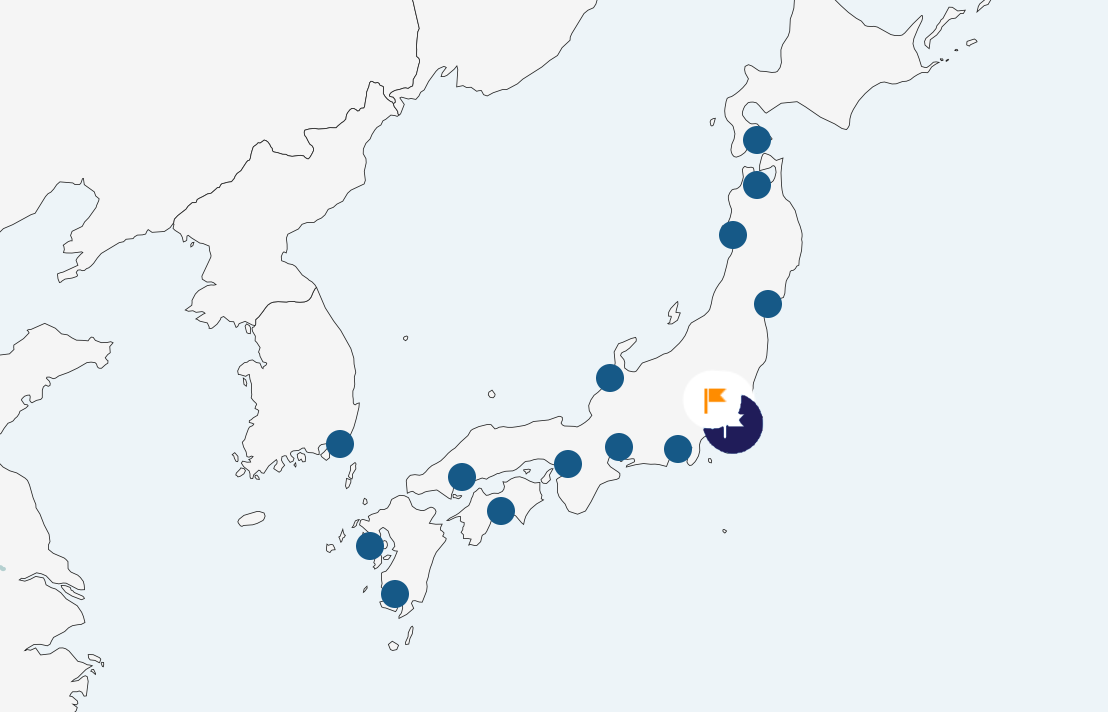Open the marker on Shikoku island

coord(501,511)
